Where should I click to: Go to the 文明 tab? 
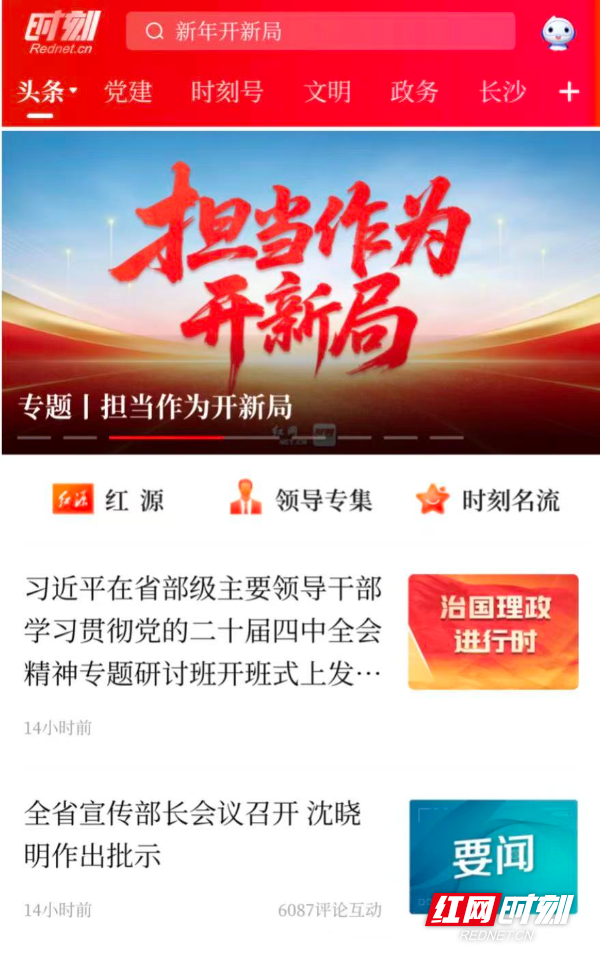[327, 92]
